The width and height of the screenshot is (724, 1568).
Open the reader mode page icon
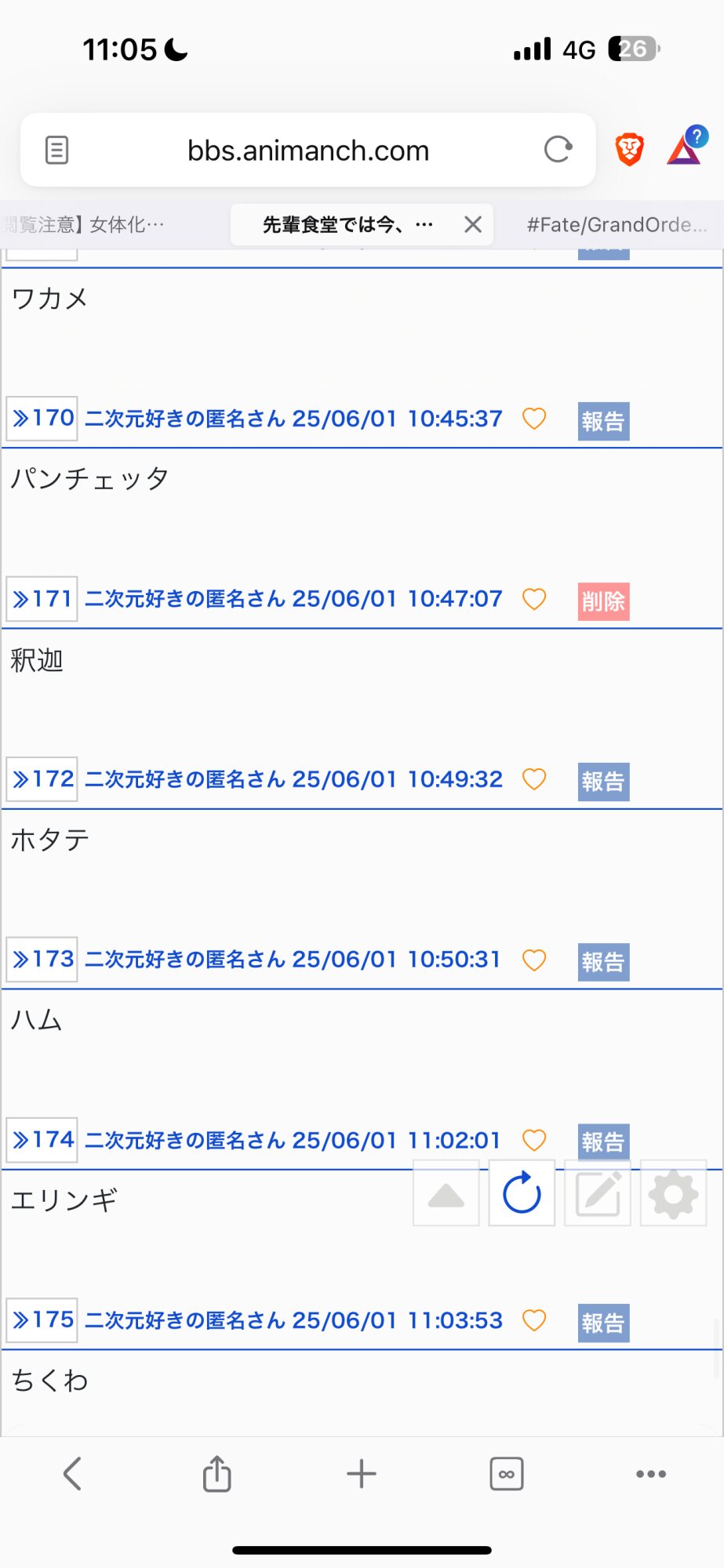[x=57, y=150]
